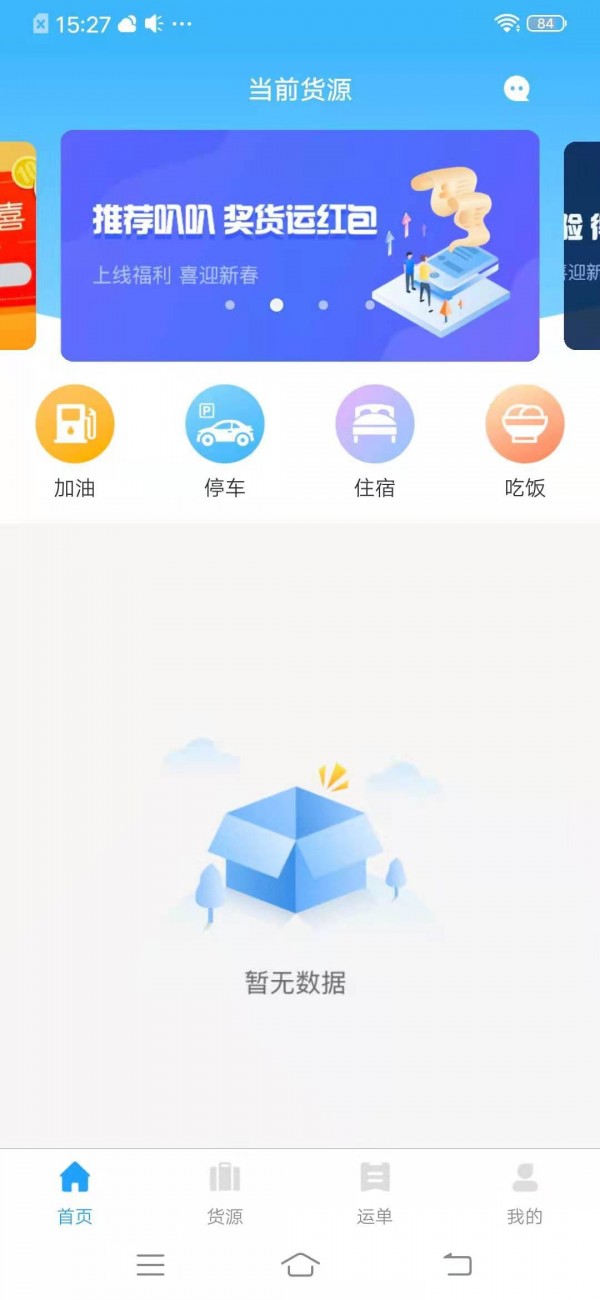Tap the system back button

point(457,1265)
